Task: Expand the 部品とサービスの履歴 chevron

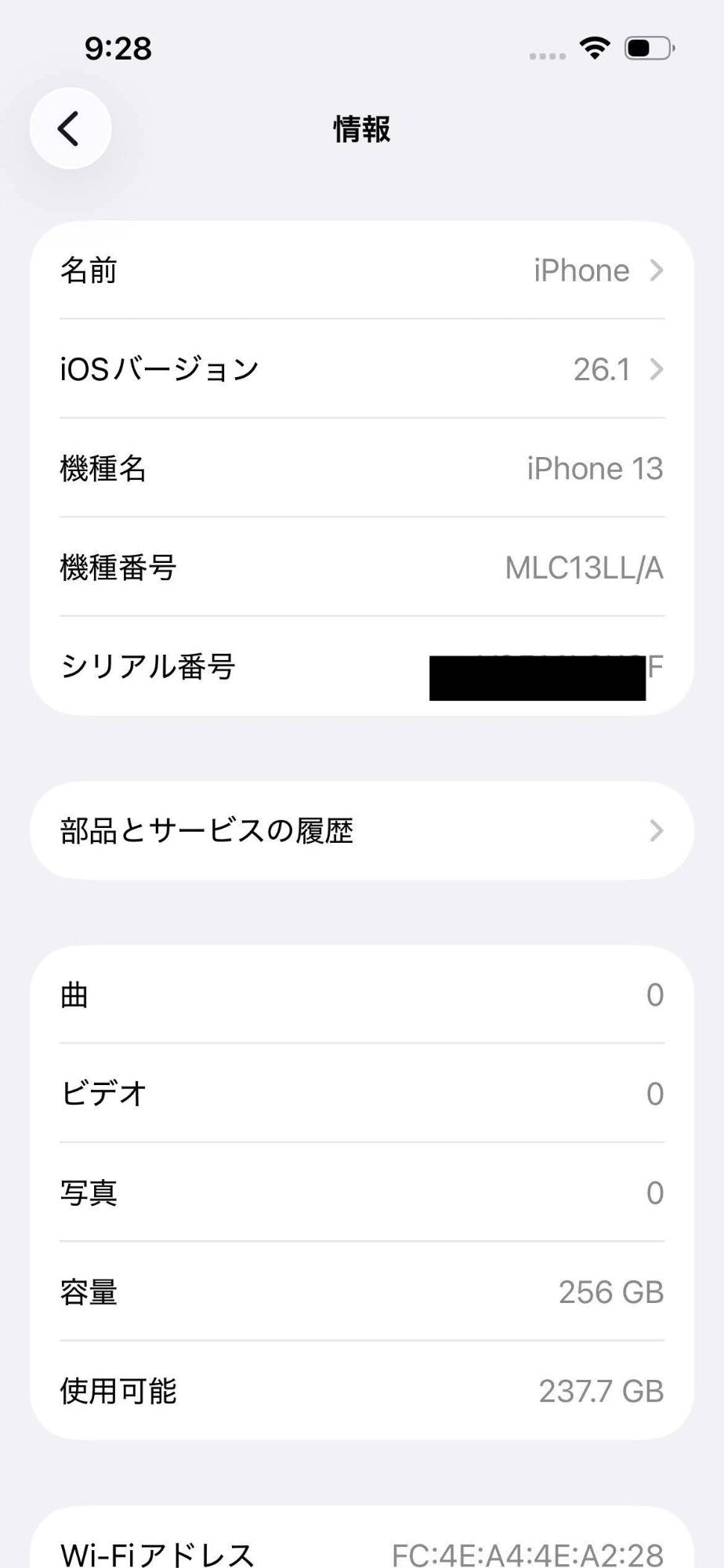Action: click(x=657, y=831)
